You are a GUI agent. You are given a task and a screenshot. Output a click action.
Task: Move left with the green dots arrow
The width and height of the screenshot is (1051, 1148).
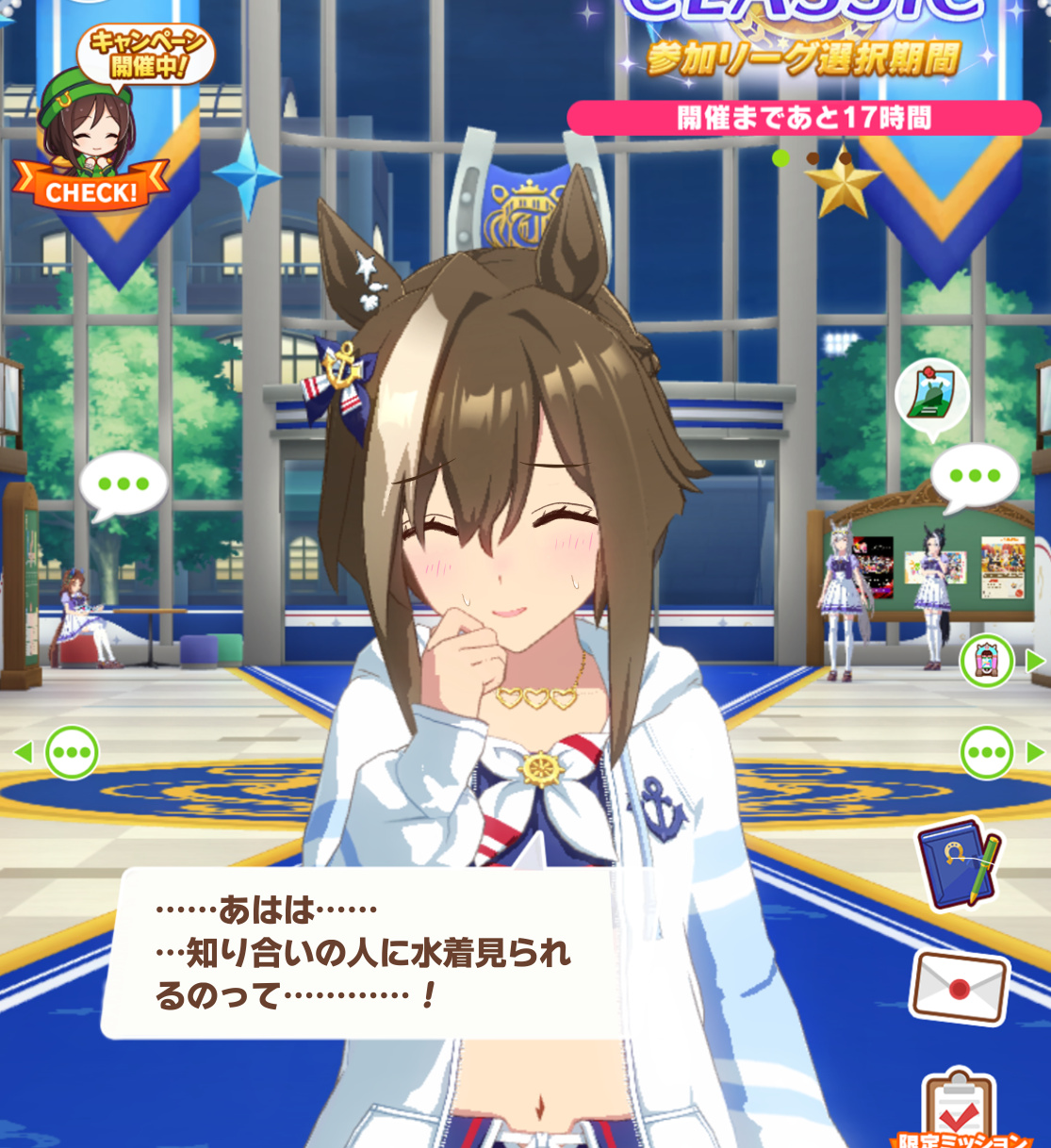point(58,752)
